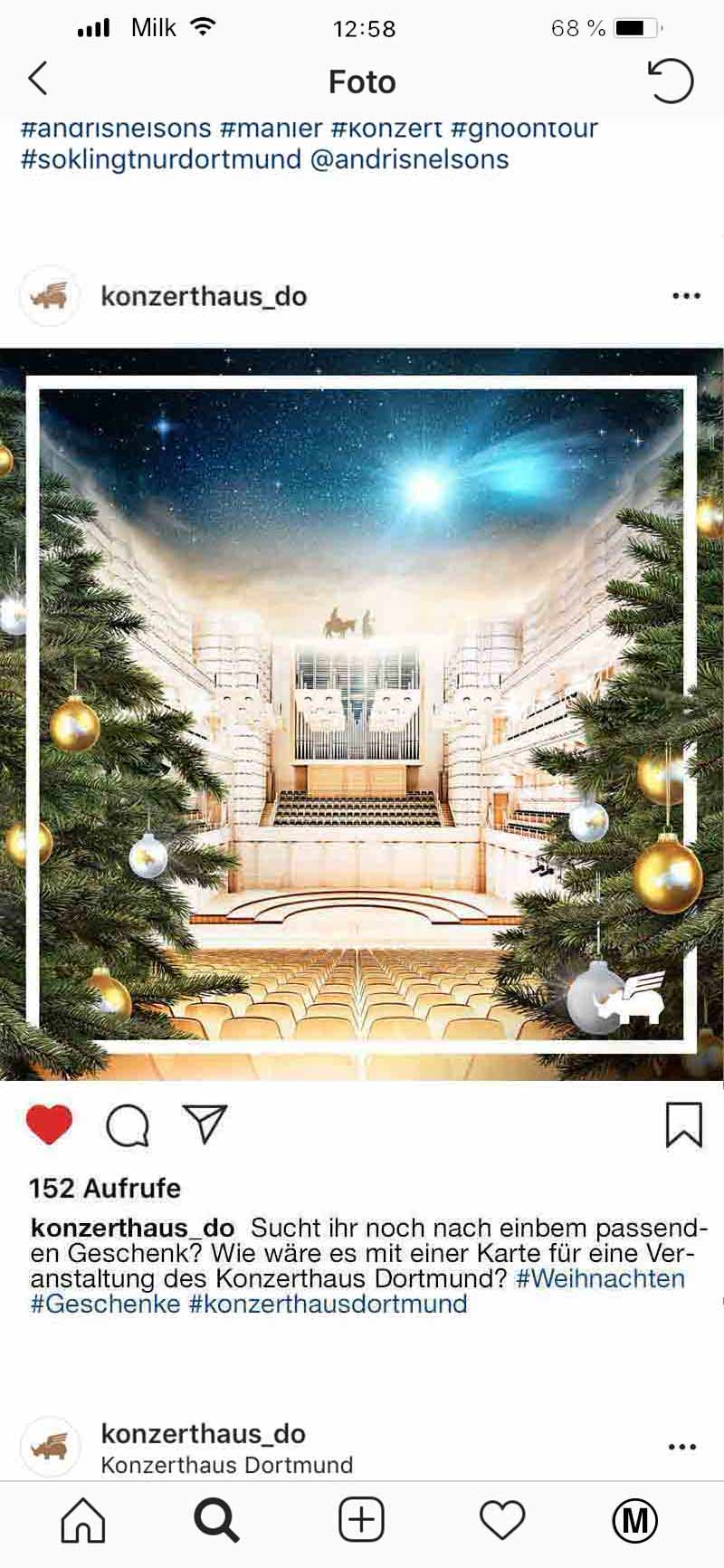
Task: Open options menu for the Konzerthaus Dortmund post
Action: coord(681,1447)
